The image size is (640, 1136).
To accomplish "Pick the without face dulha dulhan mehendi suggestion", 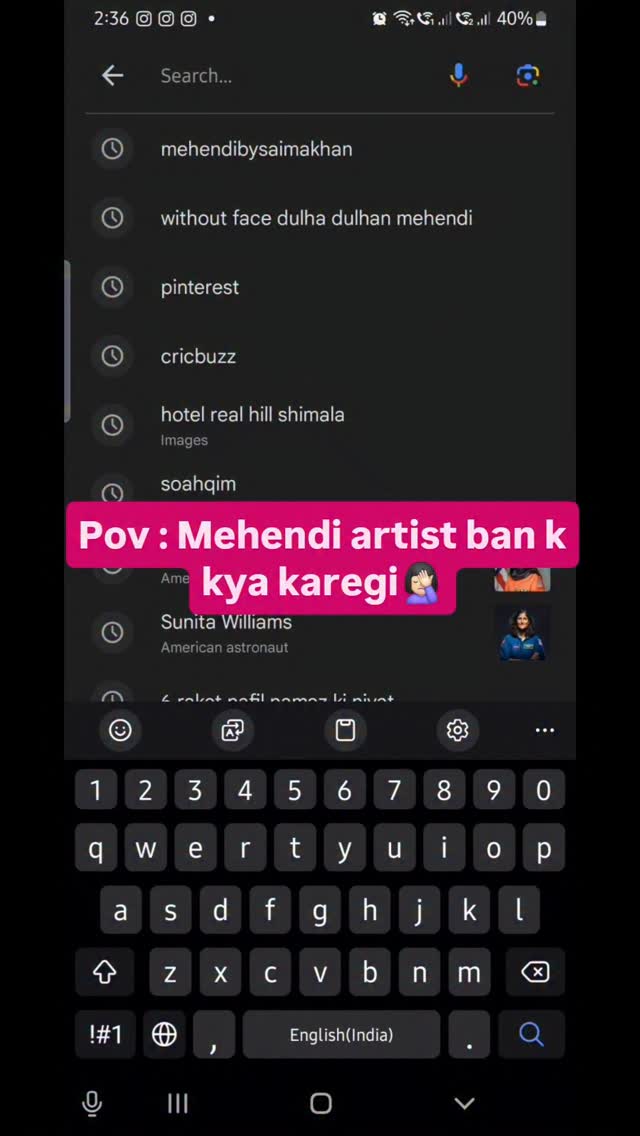I will (x=316, y=218).
